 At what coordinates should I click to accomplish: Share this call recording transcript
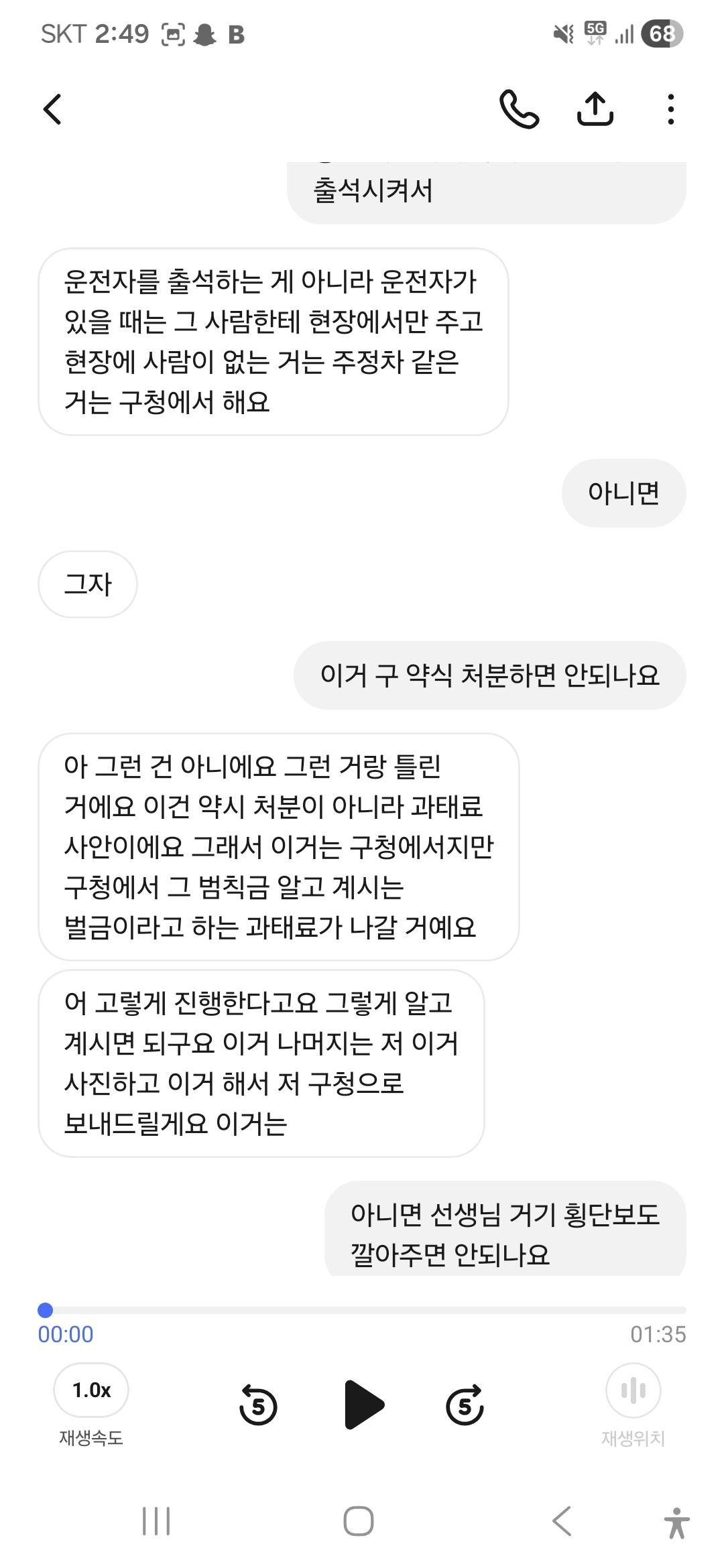coord(595,109)
